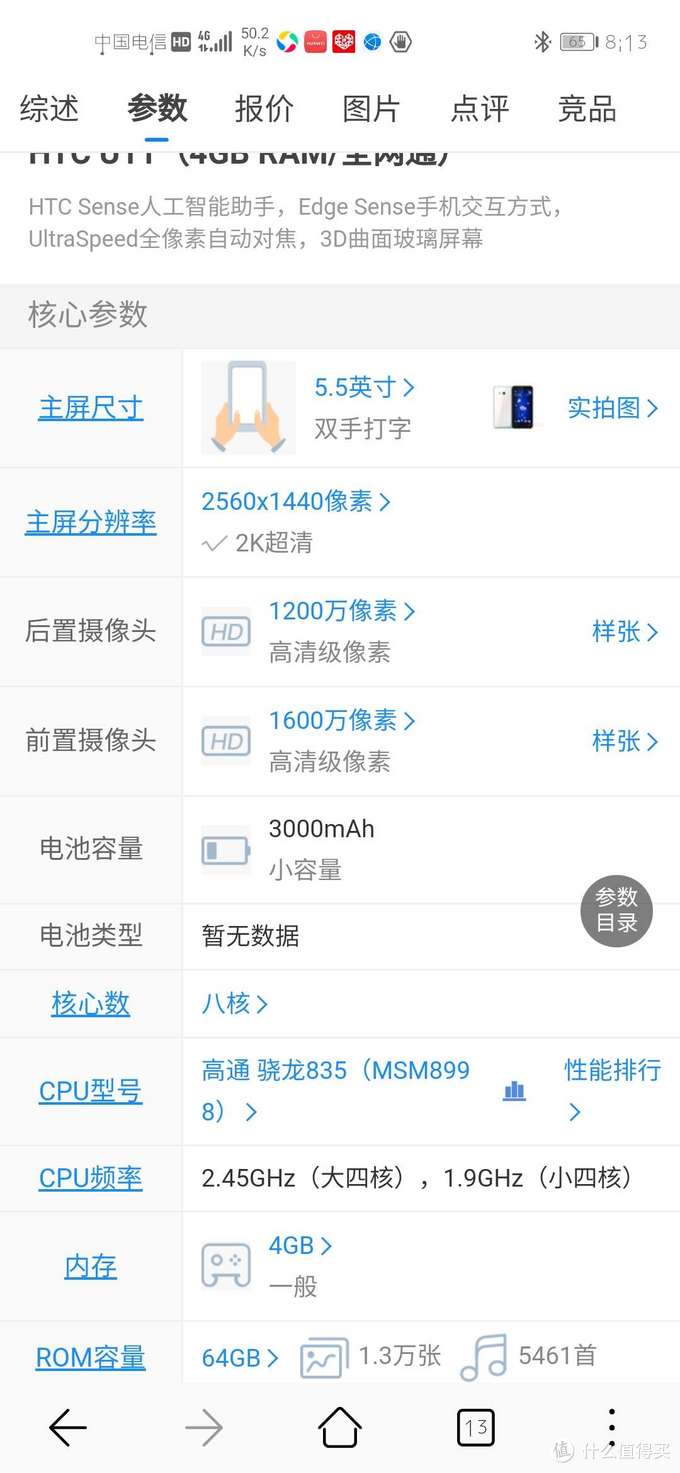
Task: Switch to the 报价 tab
Action: [x=264, y=108]
